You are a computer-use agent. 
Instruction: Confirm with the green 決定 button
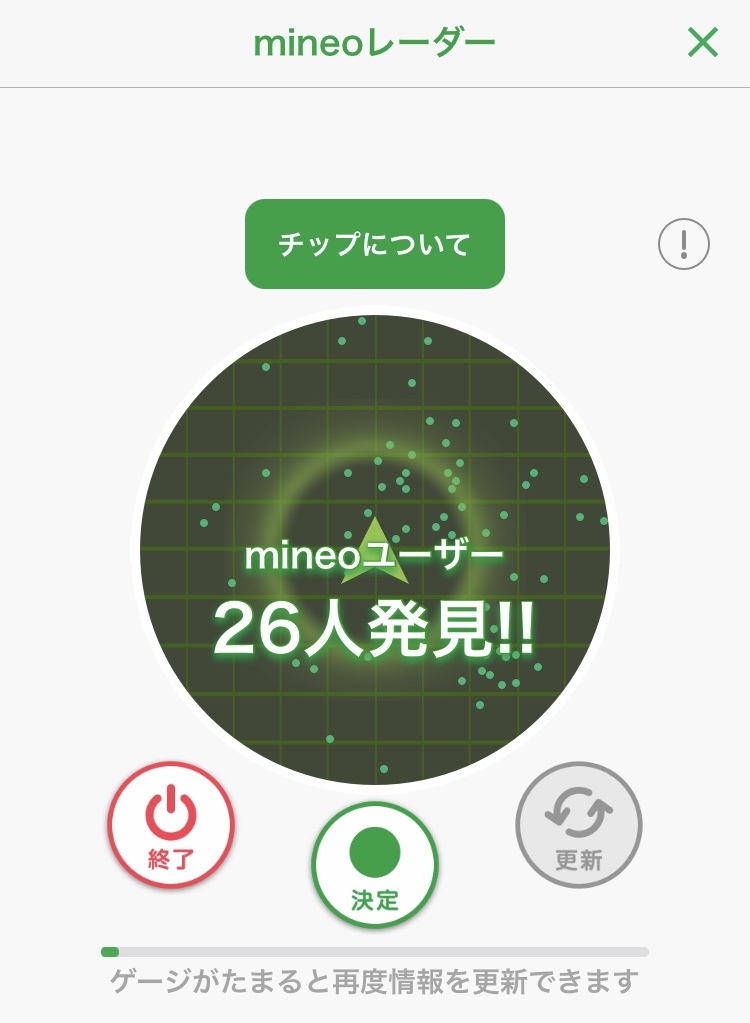(x=375, y=864)
